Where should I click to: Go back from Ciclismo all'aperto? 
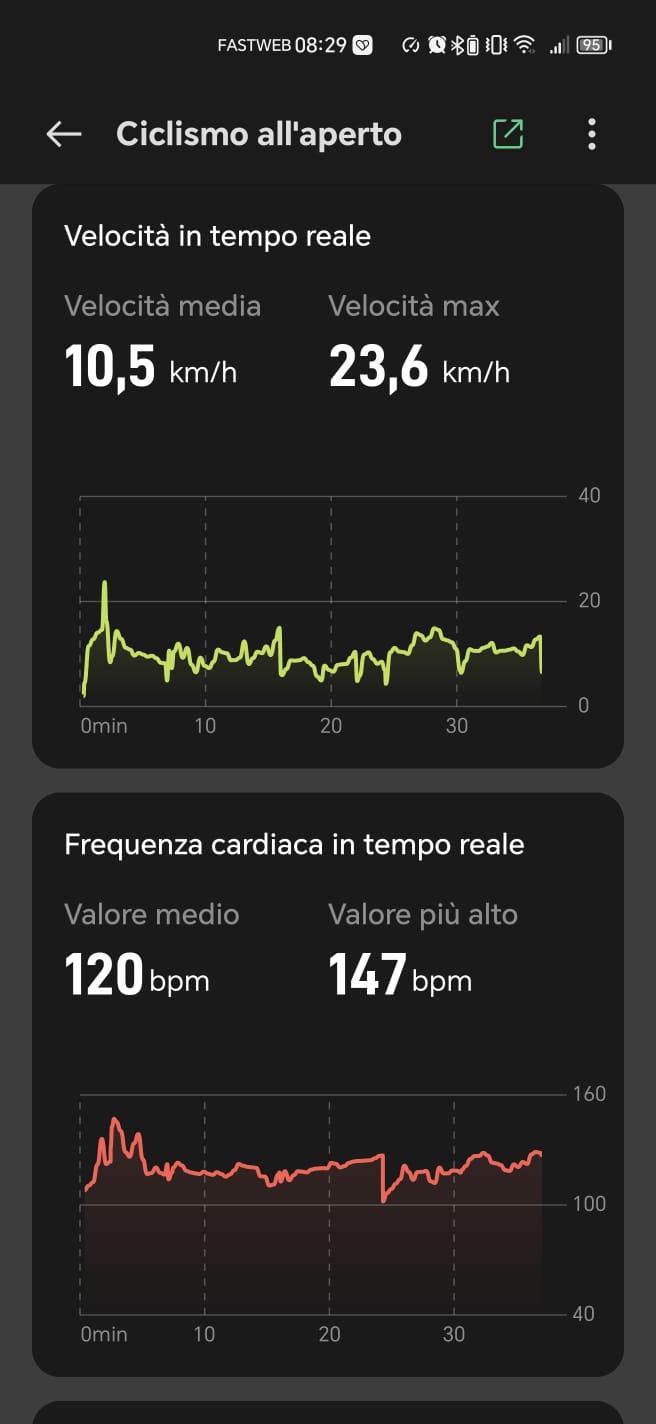[64, 134]
